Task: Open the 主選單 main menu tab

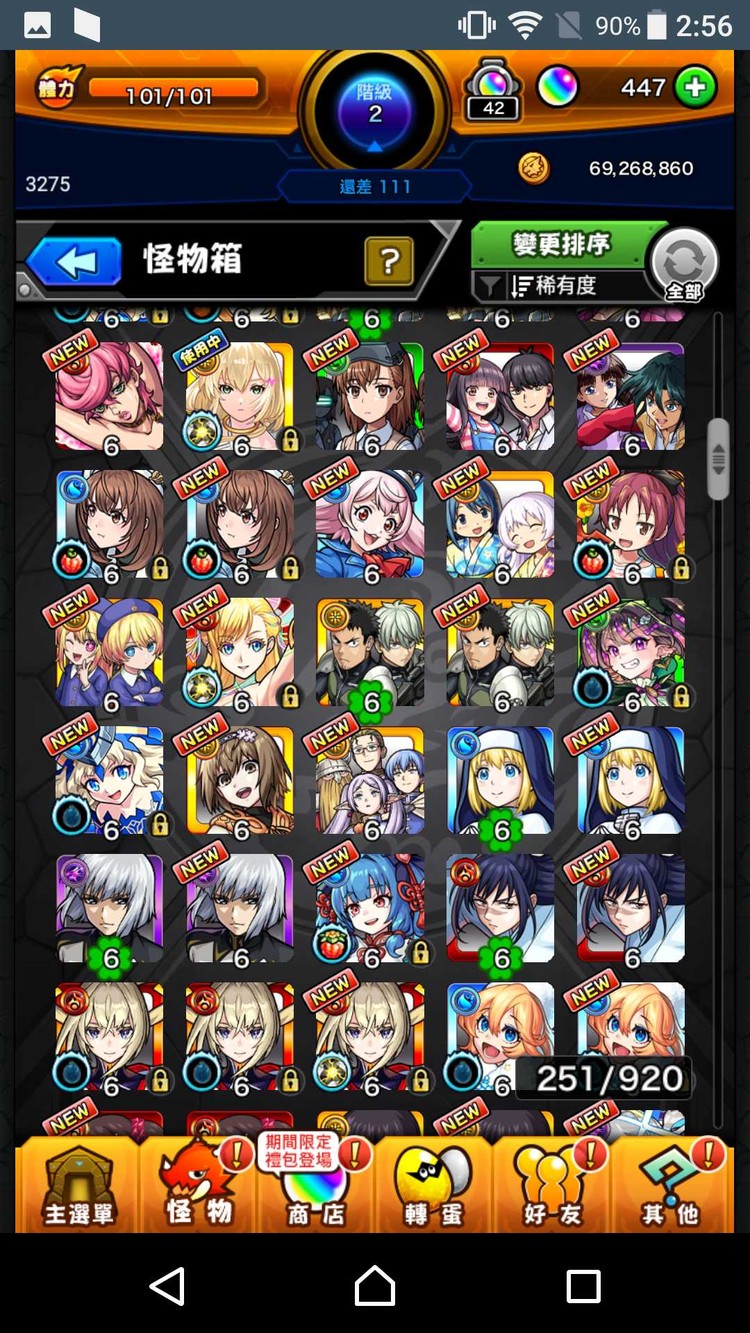Action: click(78, 1185)
